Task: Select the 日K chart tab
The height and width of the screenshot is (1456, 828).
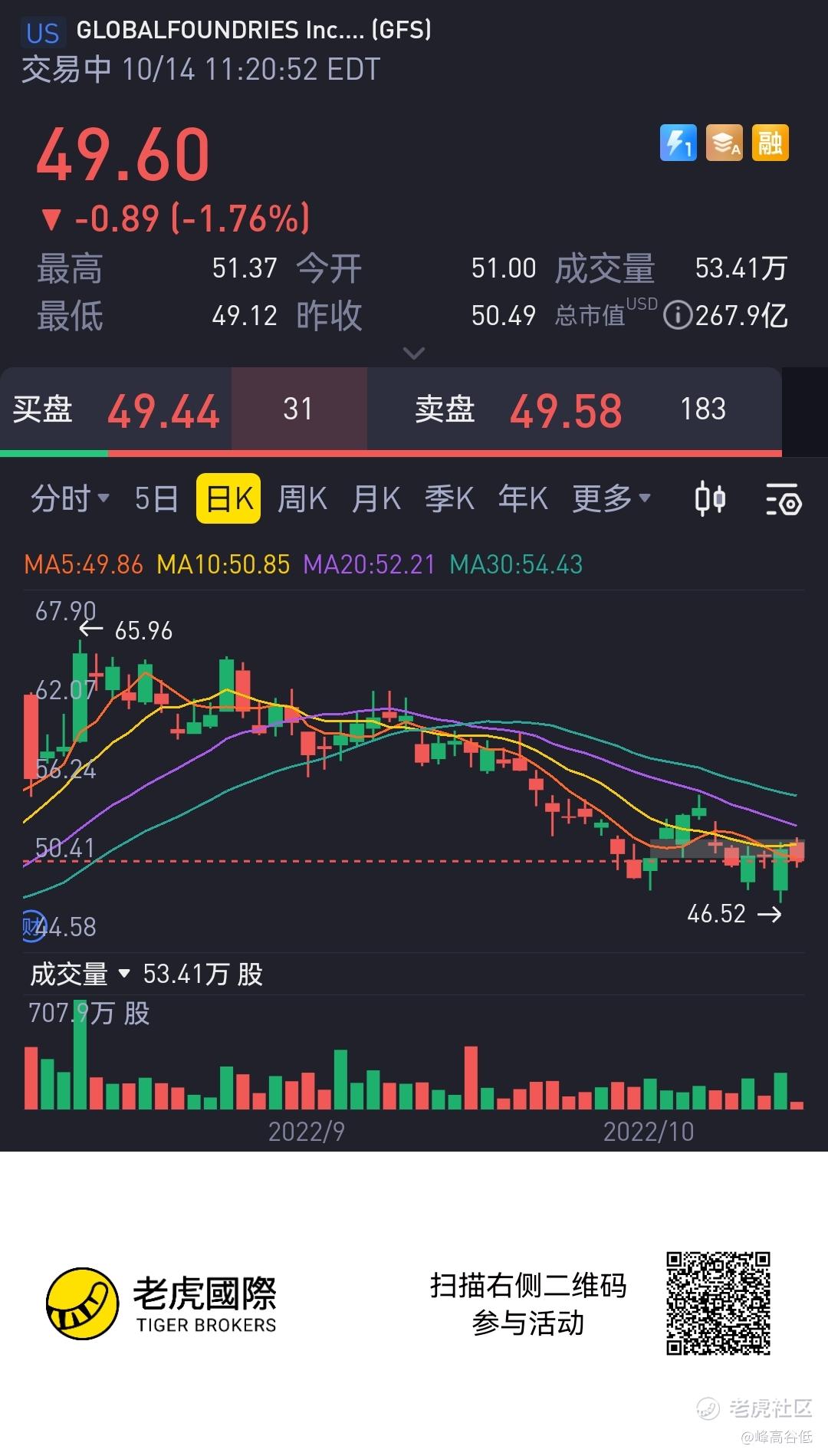Action: point(228,498)
